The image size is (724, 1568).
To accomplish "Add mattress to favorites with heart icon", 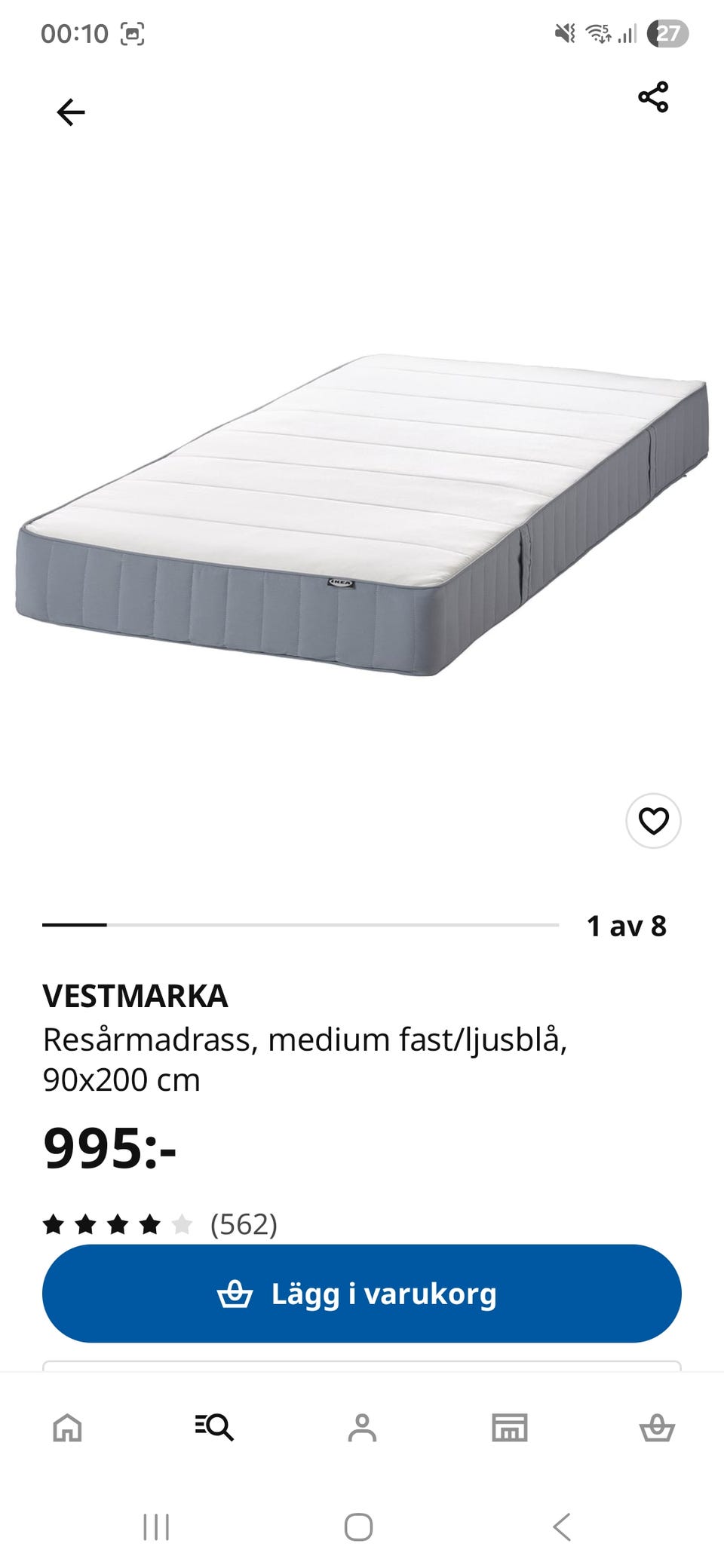I will [x=653, y=820].
